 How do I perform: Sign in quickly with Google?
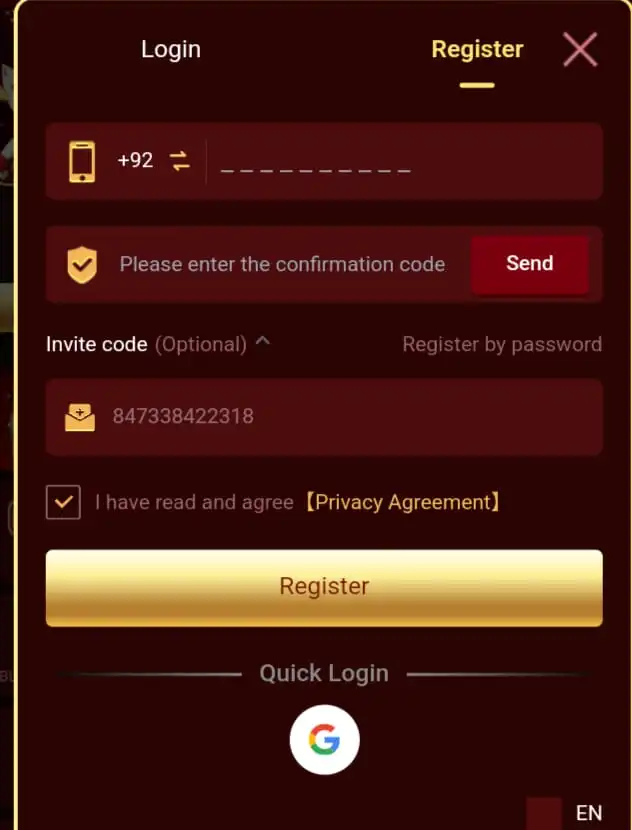pos(324,741)
